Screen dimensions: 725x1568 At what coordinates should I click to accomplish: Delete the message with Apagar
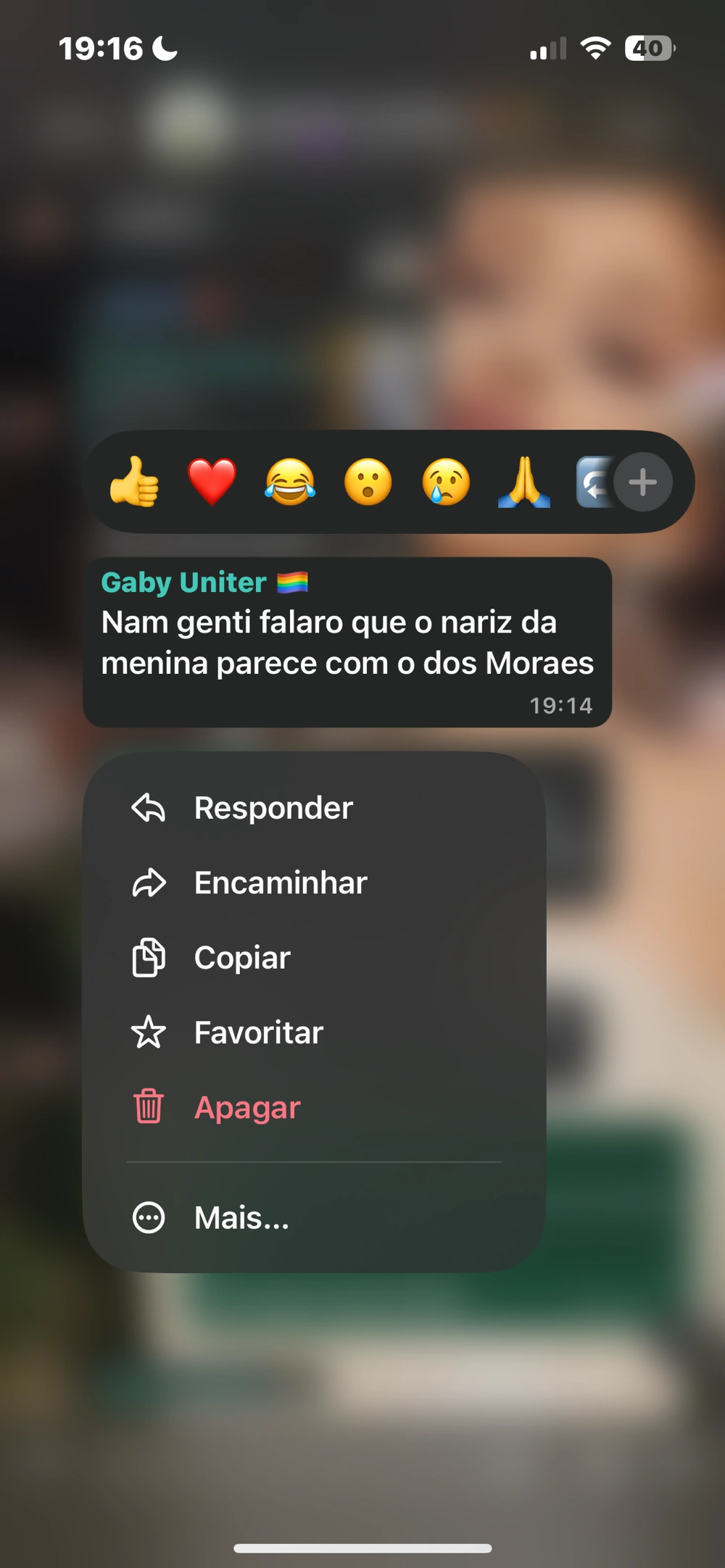[246, 1107]
